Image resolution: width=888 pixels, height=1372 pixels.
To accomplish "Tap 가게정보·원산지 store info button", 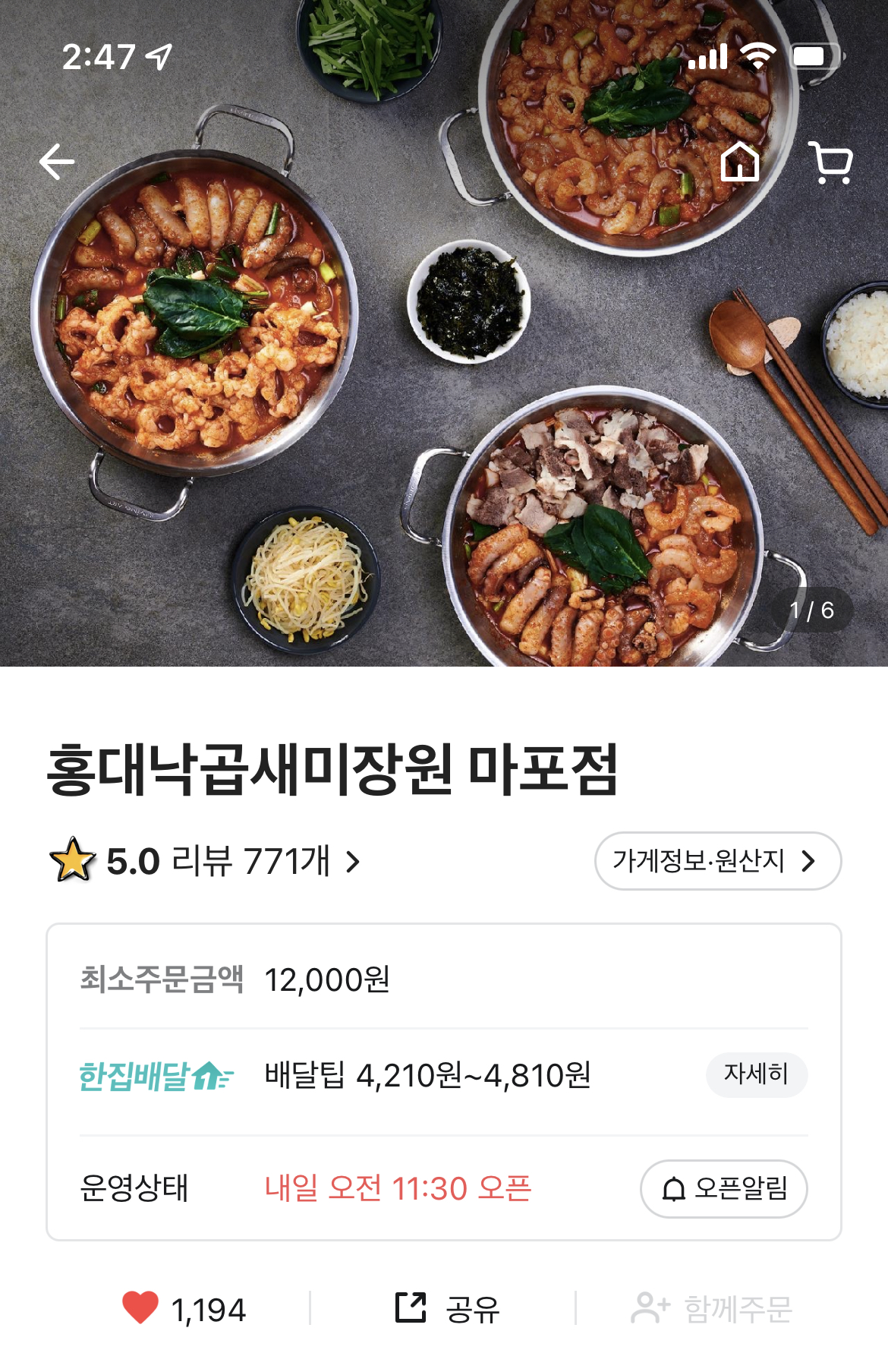I will pyautogui.click(x=717, y=861).
